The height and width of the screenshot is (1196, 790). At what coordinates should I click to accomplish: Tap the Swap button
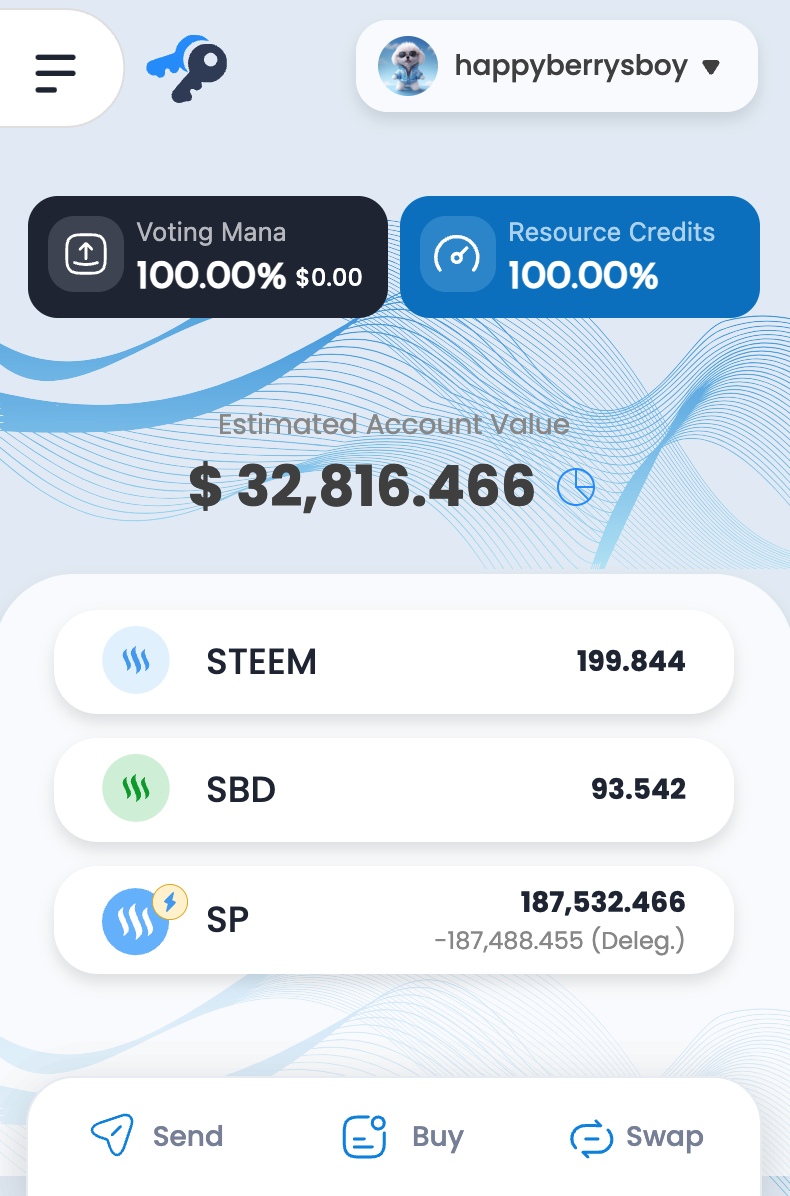point(637,1137)
